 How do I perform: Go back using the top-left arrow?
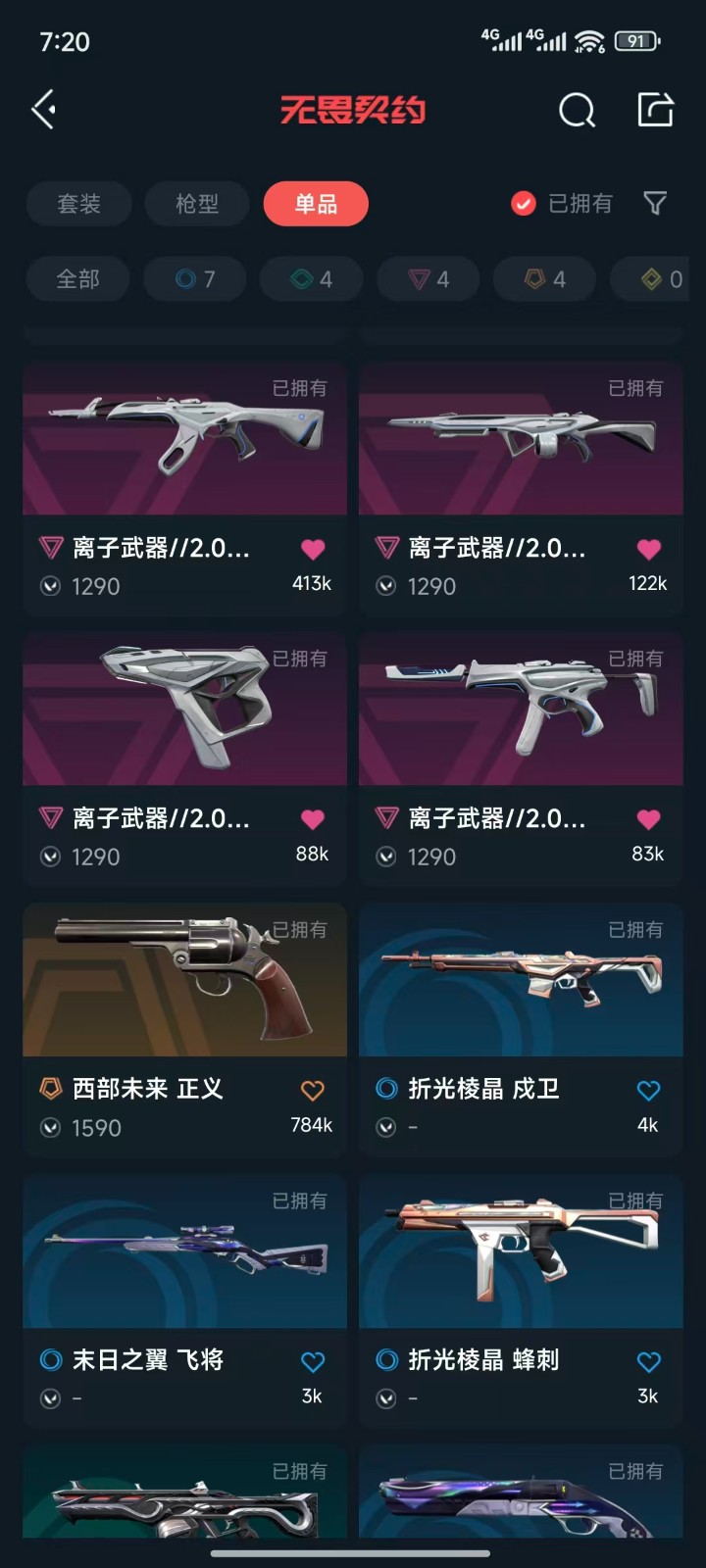44,110
